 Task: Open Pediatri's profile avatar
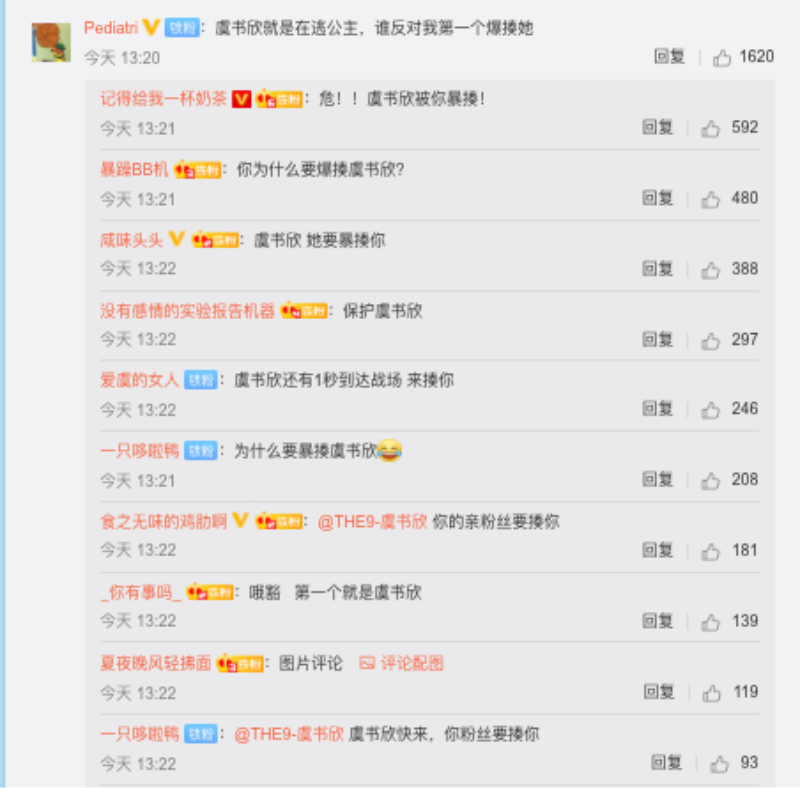(51, 42)
